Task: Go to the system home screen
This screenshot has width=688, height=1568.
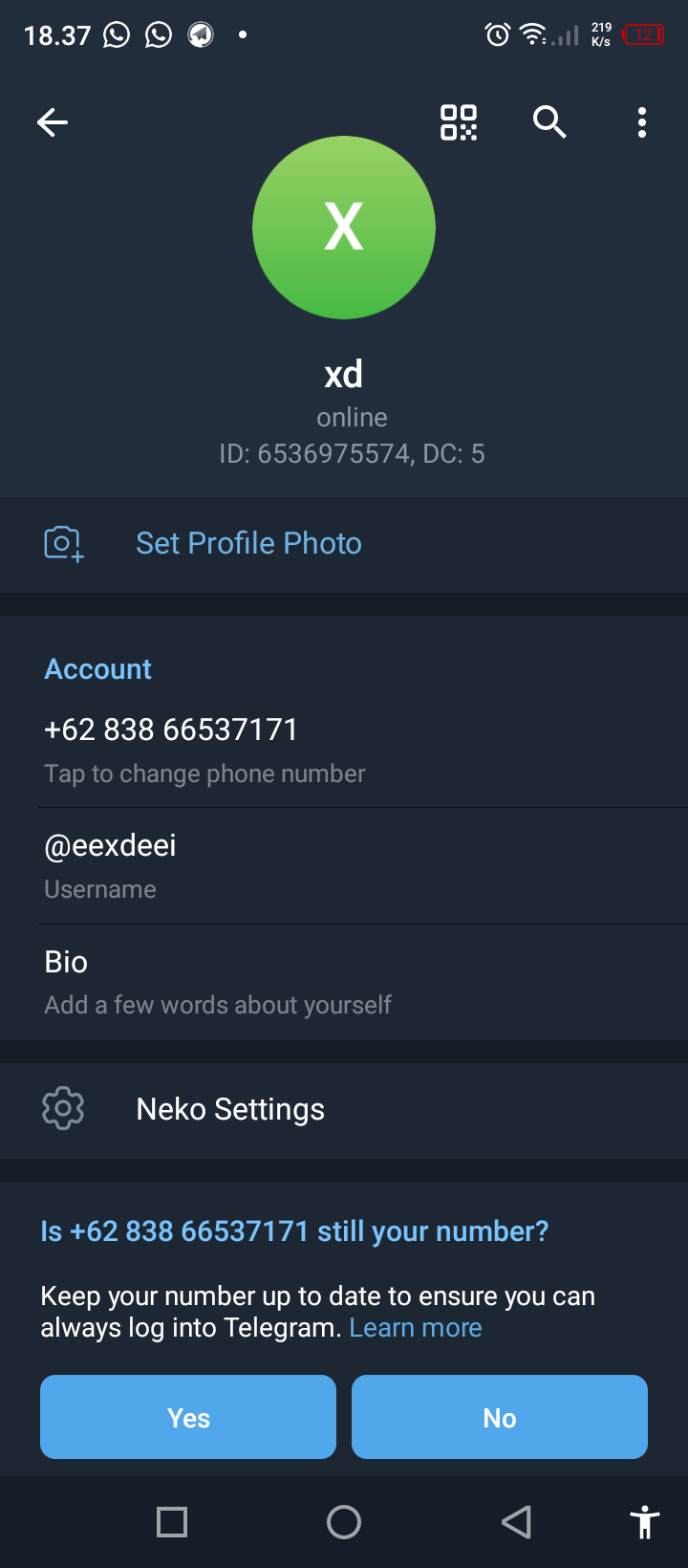Action: pyautogui.click(x=344, y=1522)
